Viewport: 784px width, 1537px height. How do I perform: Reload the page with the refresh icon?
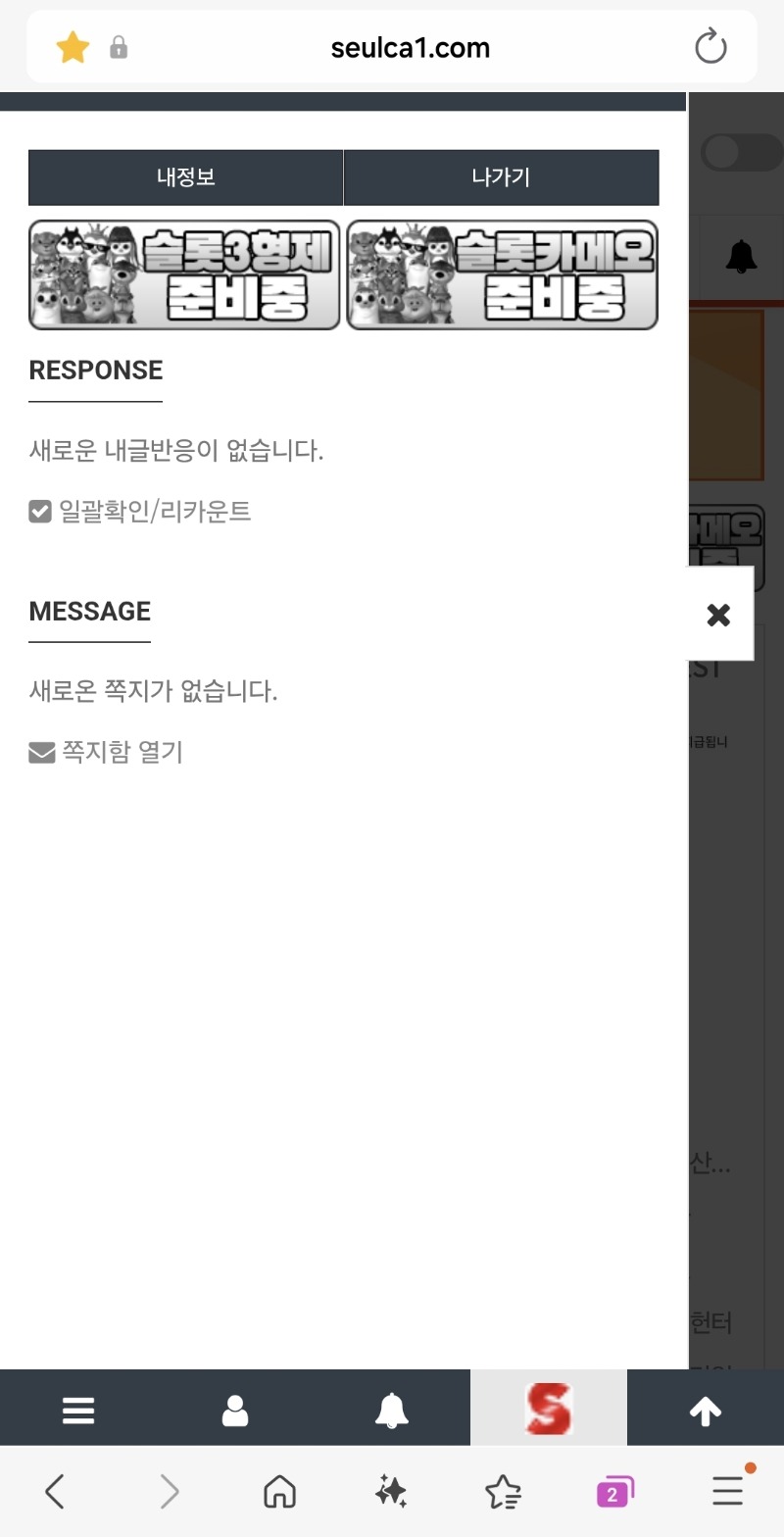(710, 46)
